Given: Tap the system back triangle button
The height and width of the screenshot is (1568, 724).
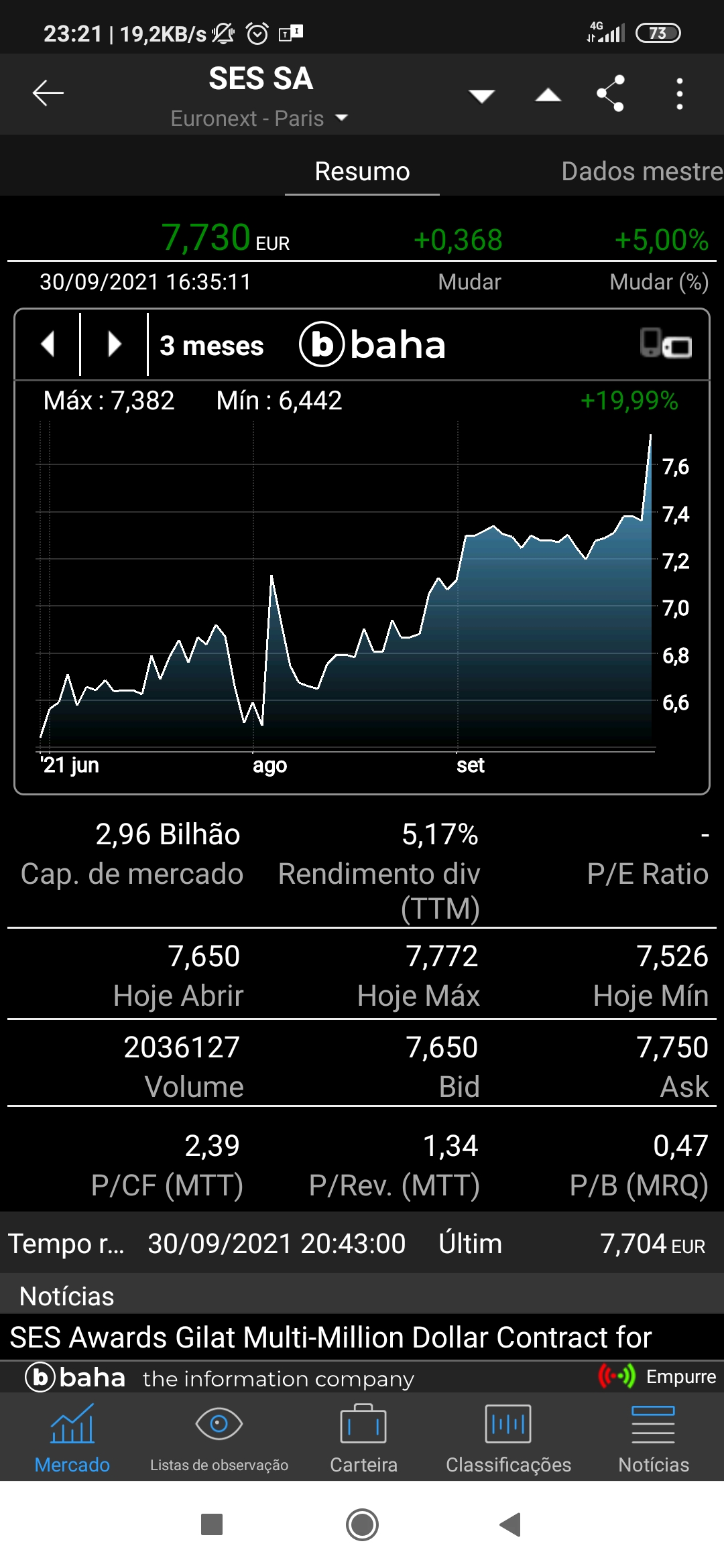Looking at the screenshot, I should tap(511, 1525).
